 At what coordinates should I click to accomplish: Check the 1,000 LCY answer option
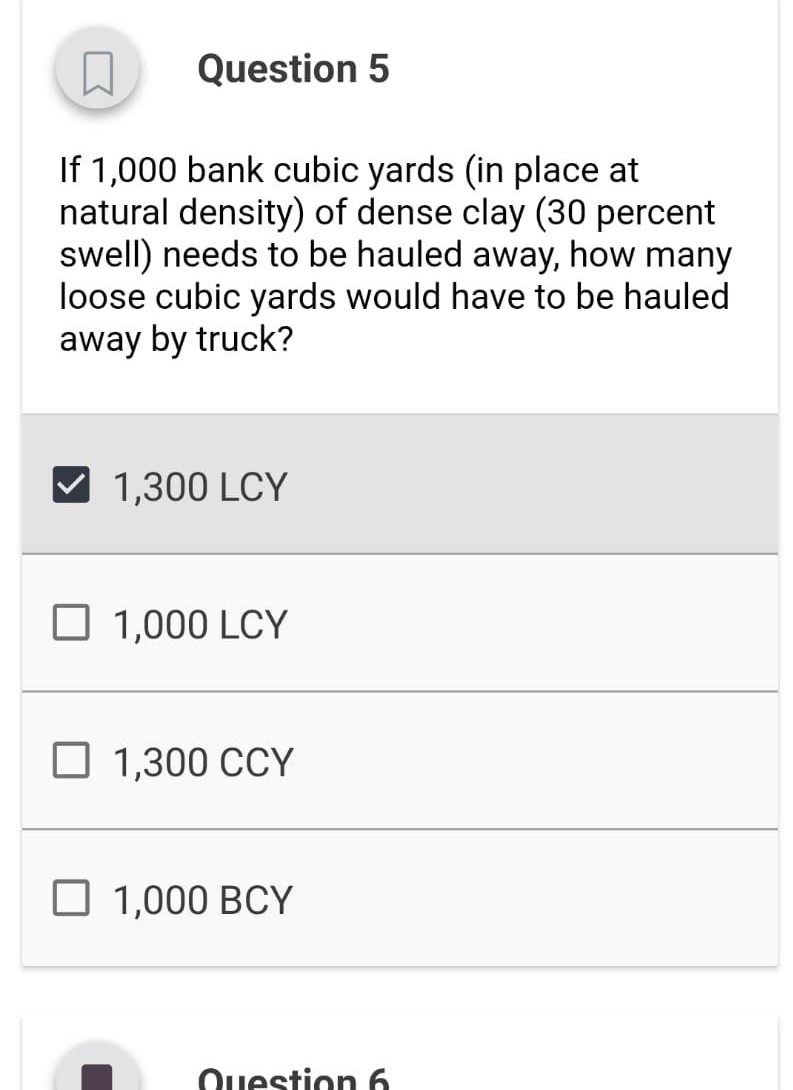pyautogui.click(x=70, y=623)
